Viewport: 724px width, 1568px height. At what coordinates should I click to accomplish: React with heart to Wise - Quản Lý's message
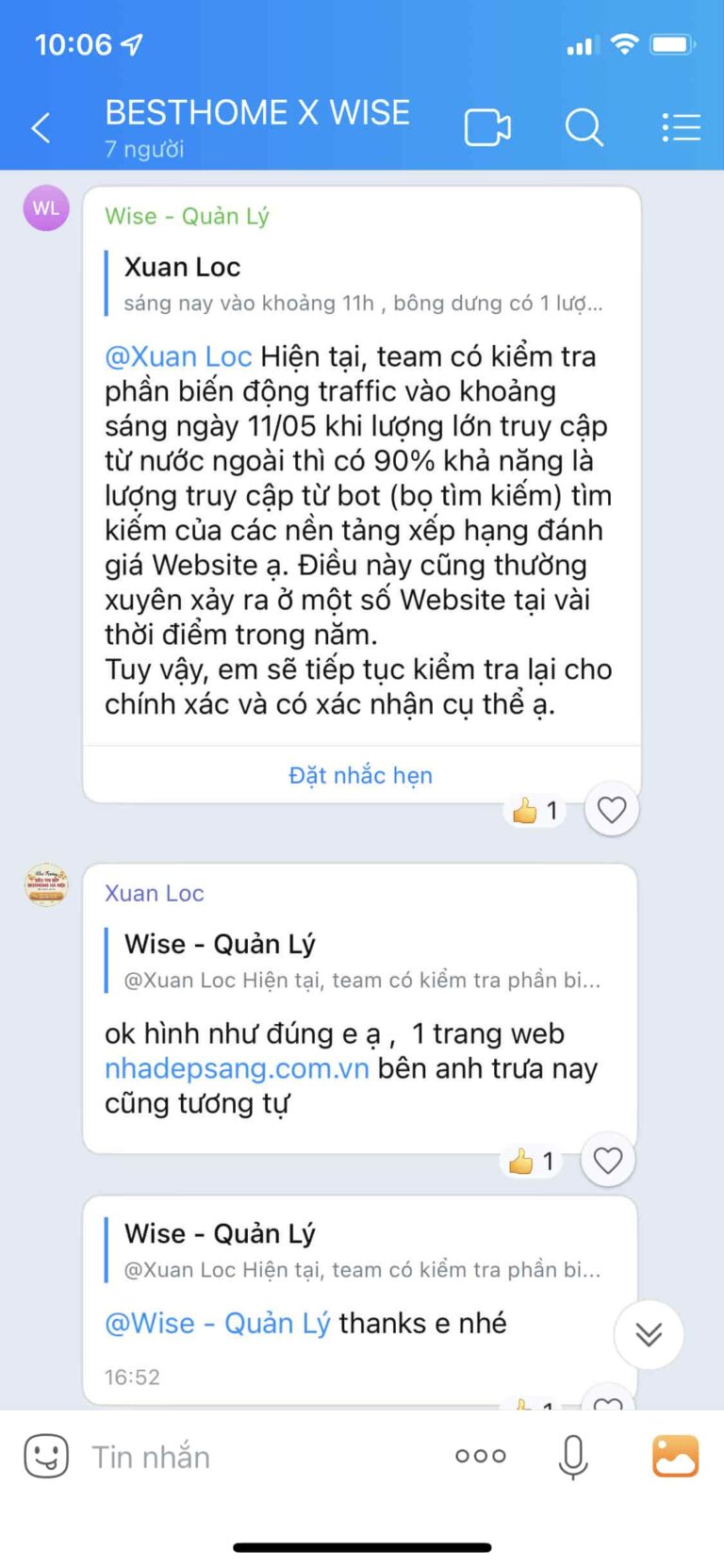[x=612, y=810]
